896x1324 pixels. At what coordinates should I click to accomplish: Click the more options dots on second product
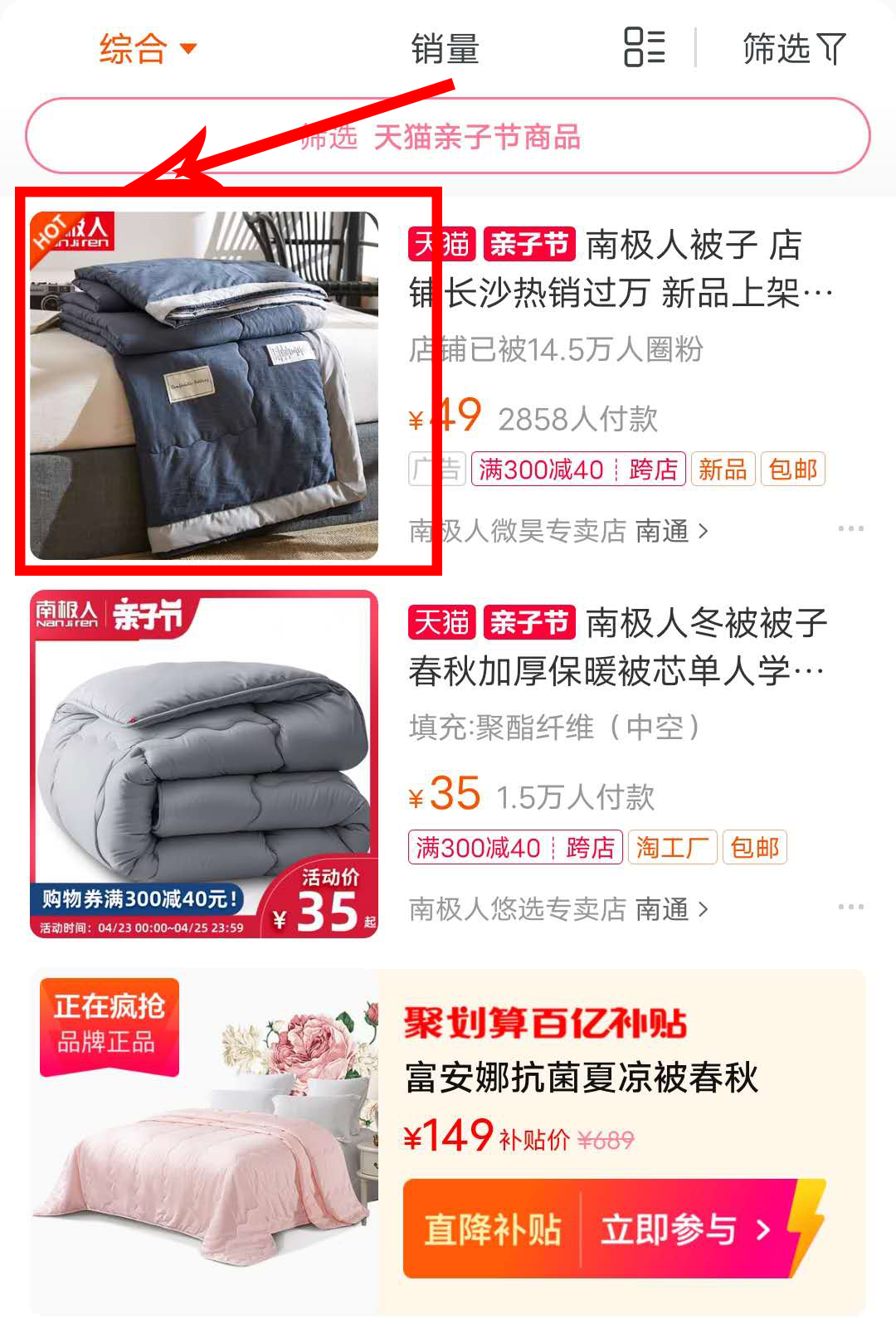tap(851, 906)
